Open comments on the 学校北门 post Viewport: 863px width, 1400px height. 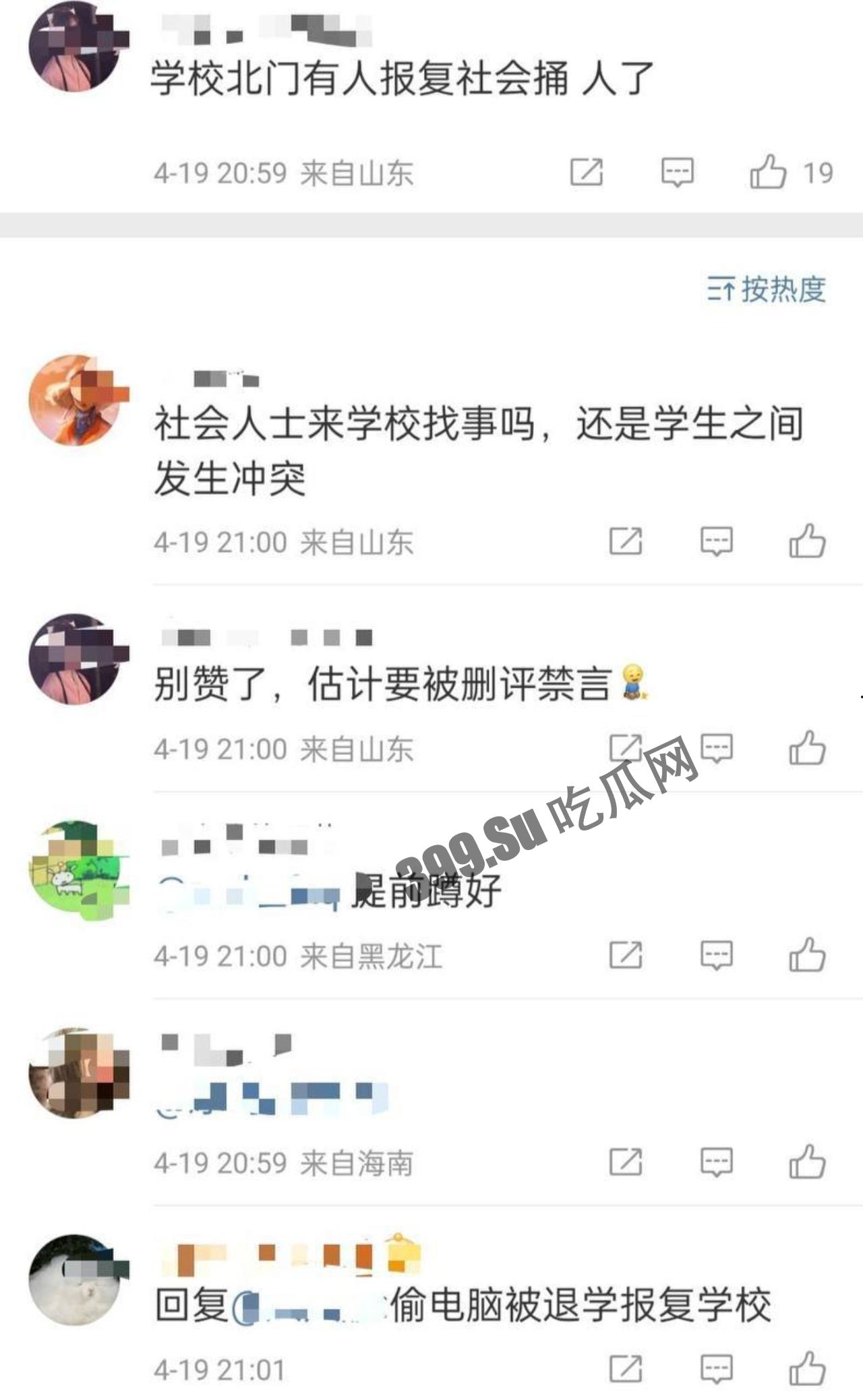(677, 172)
